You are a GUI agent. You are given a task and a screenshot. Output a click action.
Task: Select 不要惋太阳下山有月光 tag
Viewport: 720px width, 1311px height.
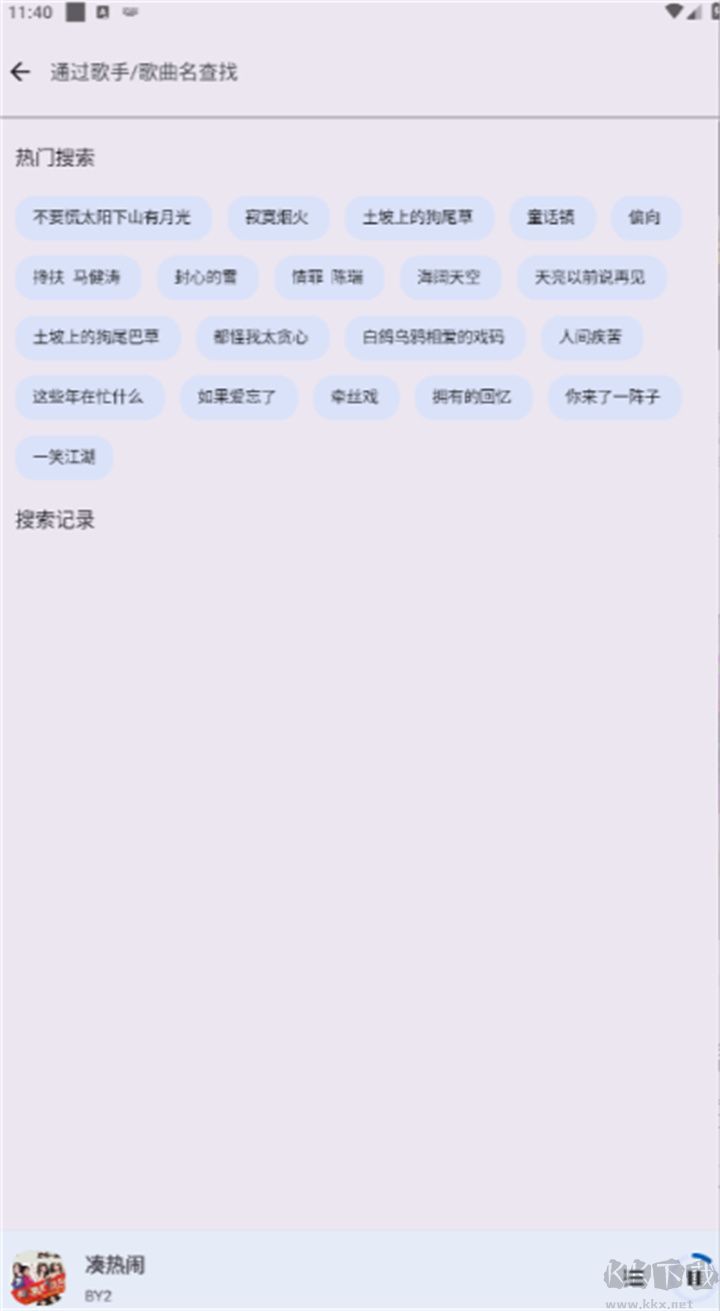[113, 218]
